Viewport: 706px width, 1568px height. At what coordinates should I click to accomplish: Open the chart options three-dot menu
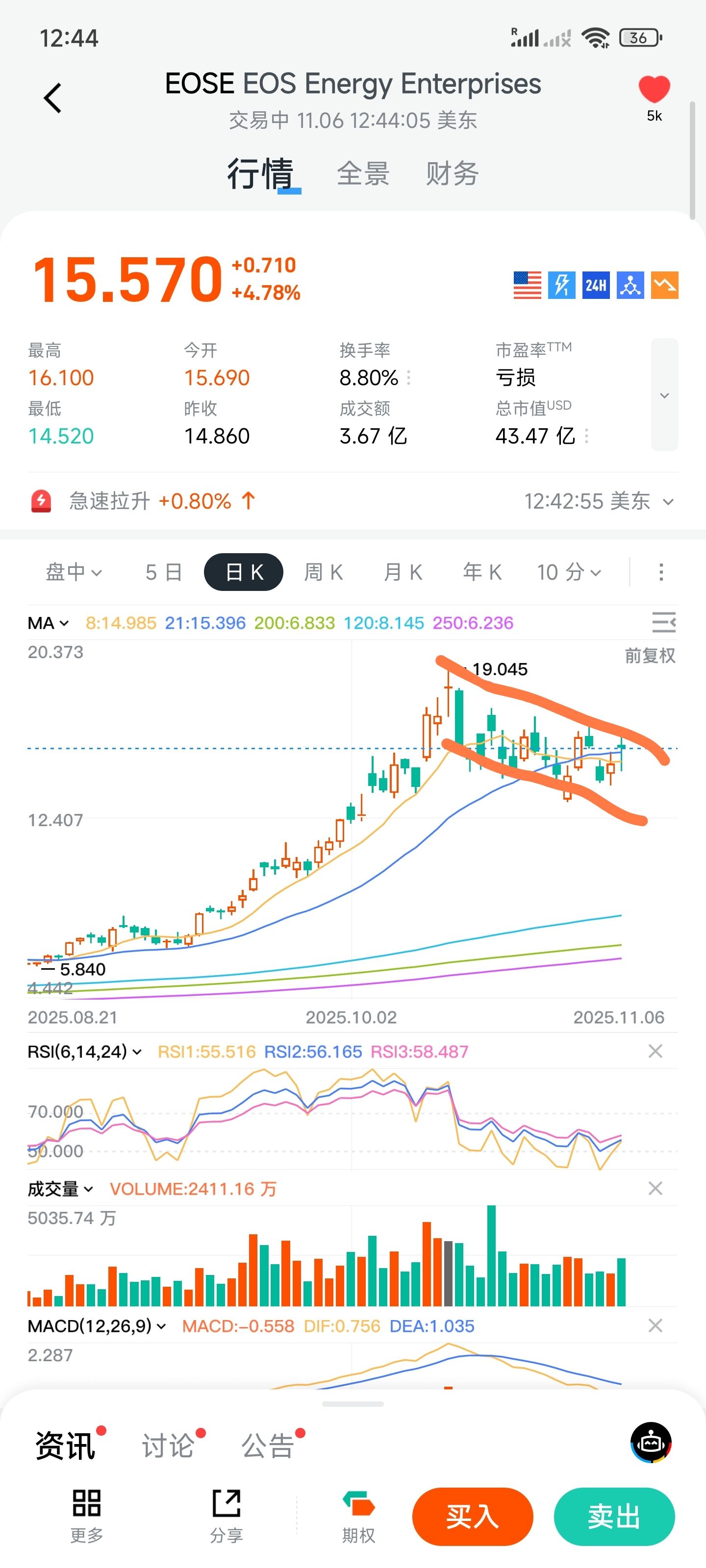(x=661, y=572)
